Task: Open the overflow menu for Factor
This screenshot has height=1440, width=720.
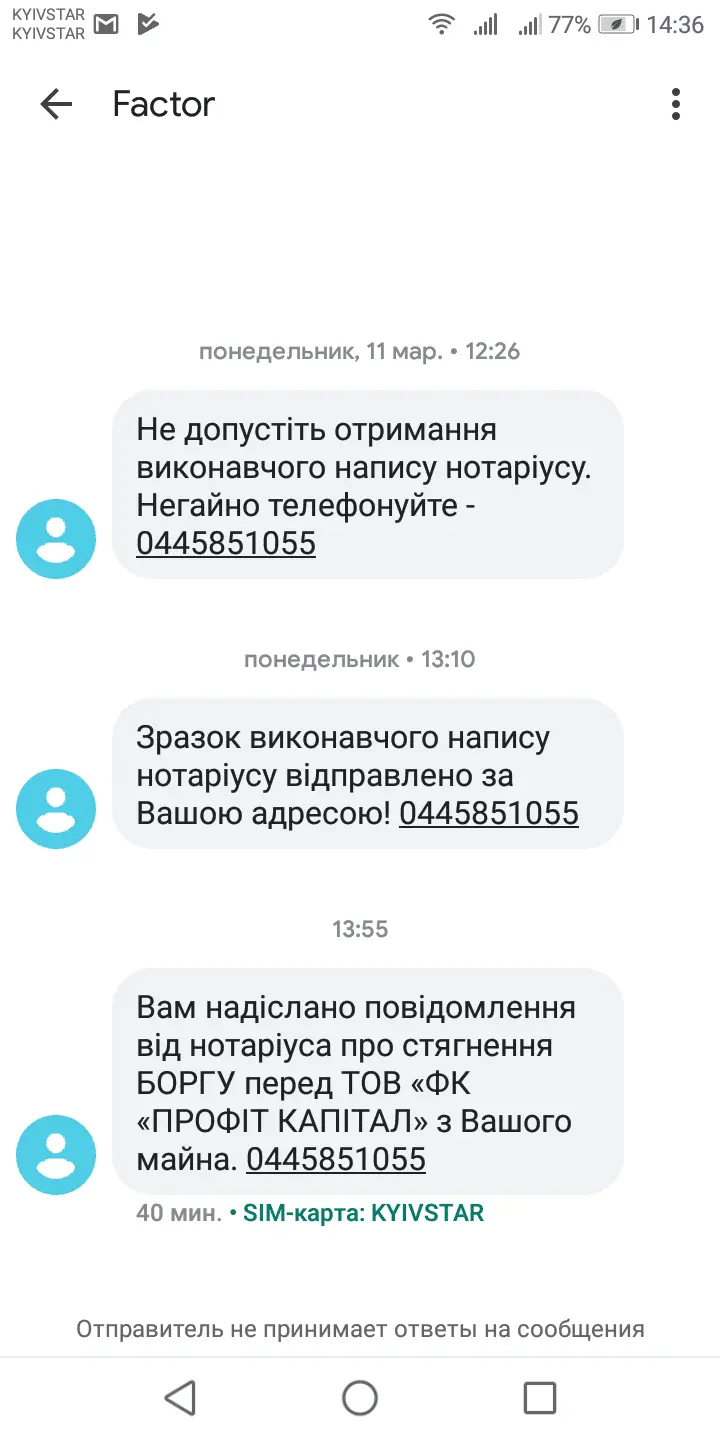Action: [x=676, y=104]
